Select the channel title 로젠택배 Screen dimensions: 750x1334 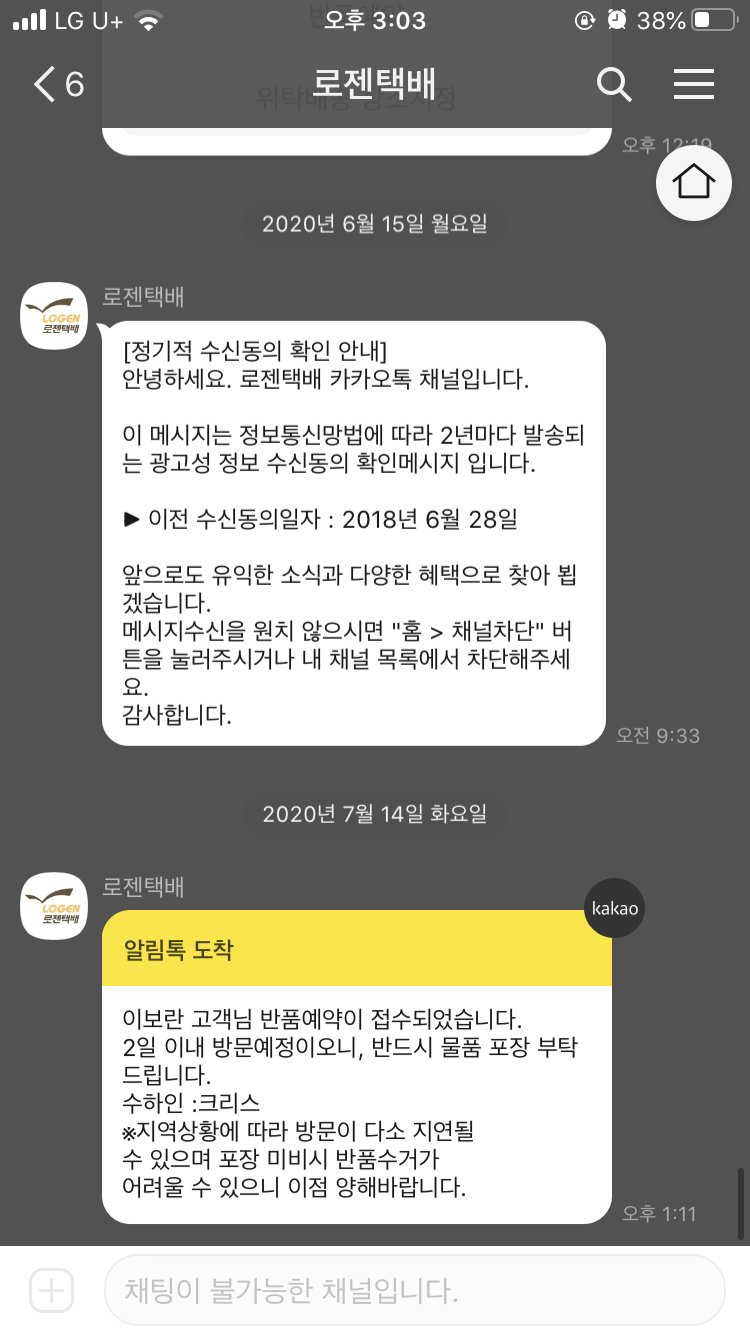374,85
